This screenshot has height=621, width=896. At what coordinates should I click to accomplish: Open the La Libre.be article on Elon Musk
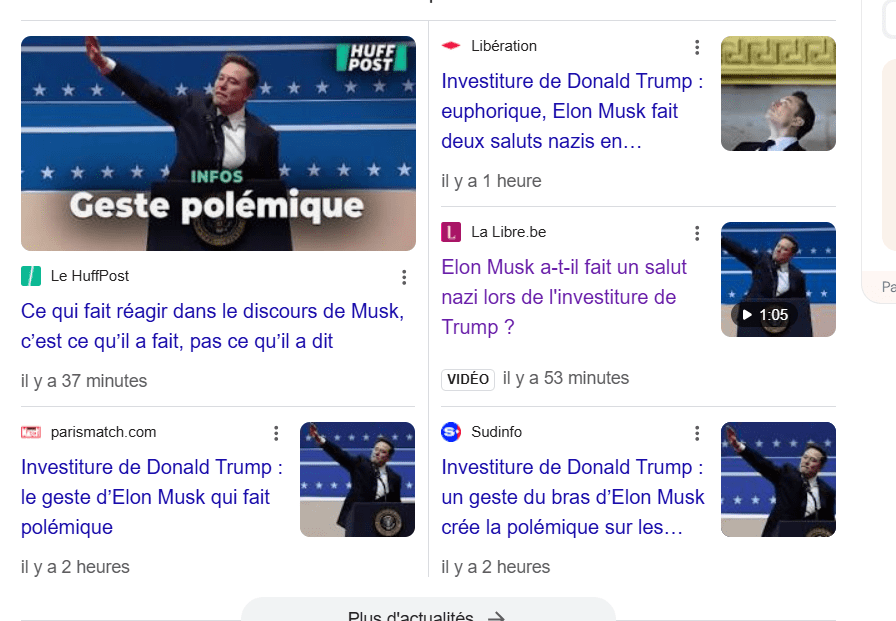coord(564,297)
